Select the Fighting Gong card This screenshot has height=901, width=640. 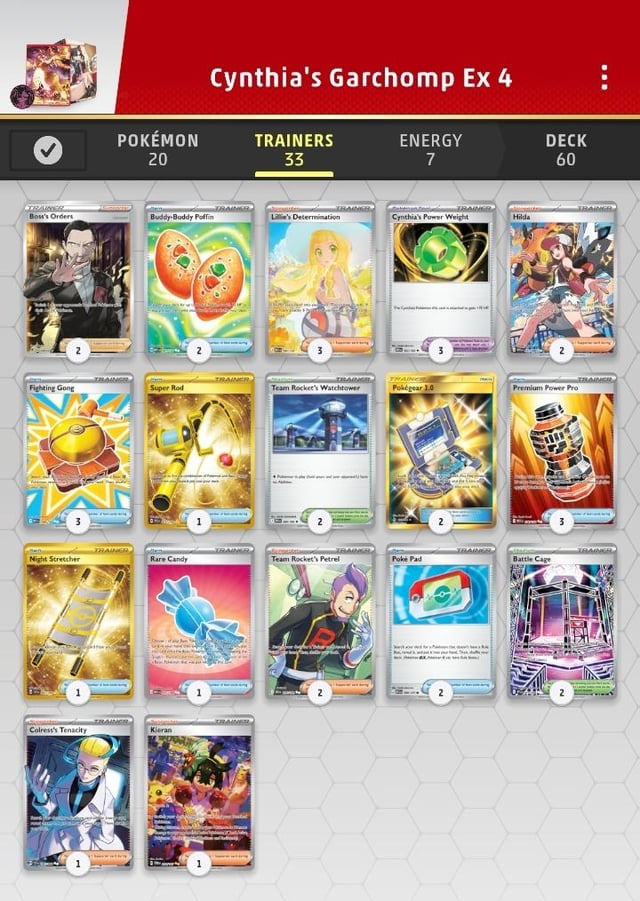pyautogui.click(x=78, y=447)
